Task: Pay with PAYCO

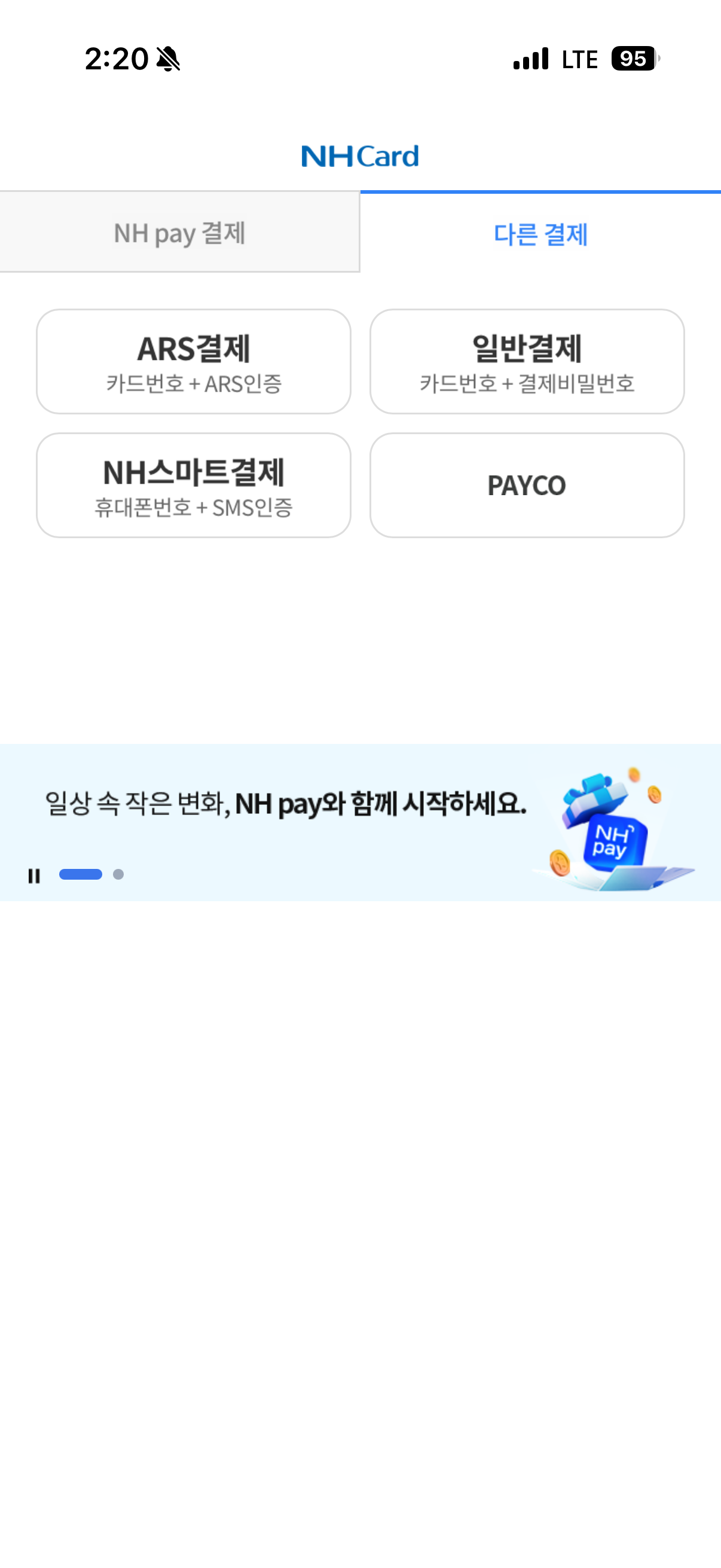Action: [x=527, y=485]
